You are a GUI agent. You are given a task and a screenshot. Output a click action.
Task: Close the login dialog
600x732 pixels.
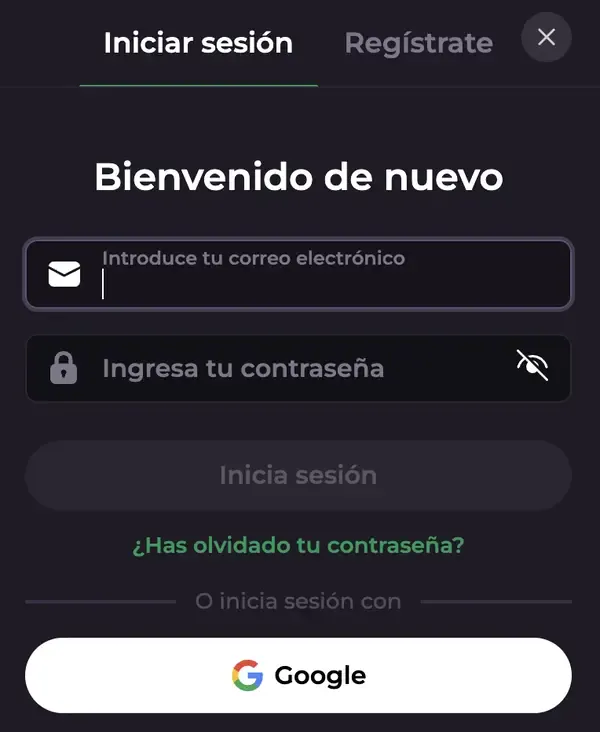pos(546,38)
